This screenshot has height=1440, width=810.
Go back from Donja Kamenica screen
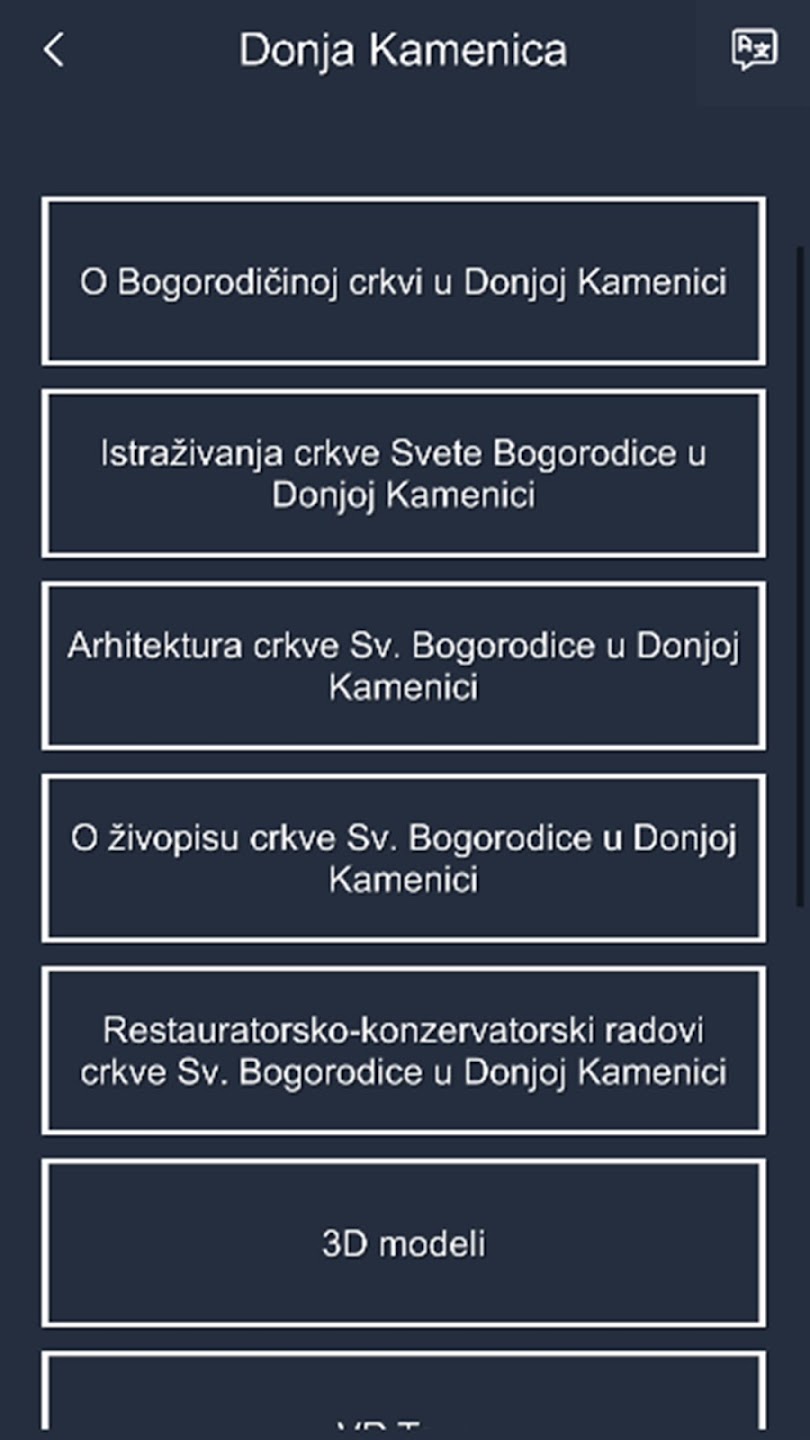click(x=54, y=49)
